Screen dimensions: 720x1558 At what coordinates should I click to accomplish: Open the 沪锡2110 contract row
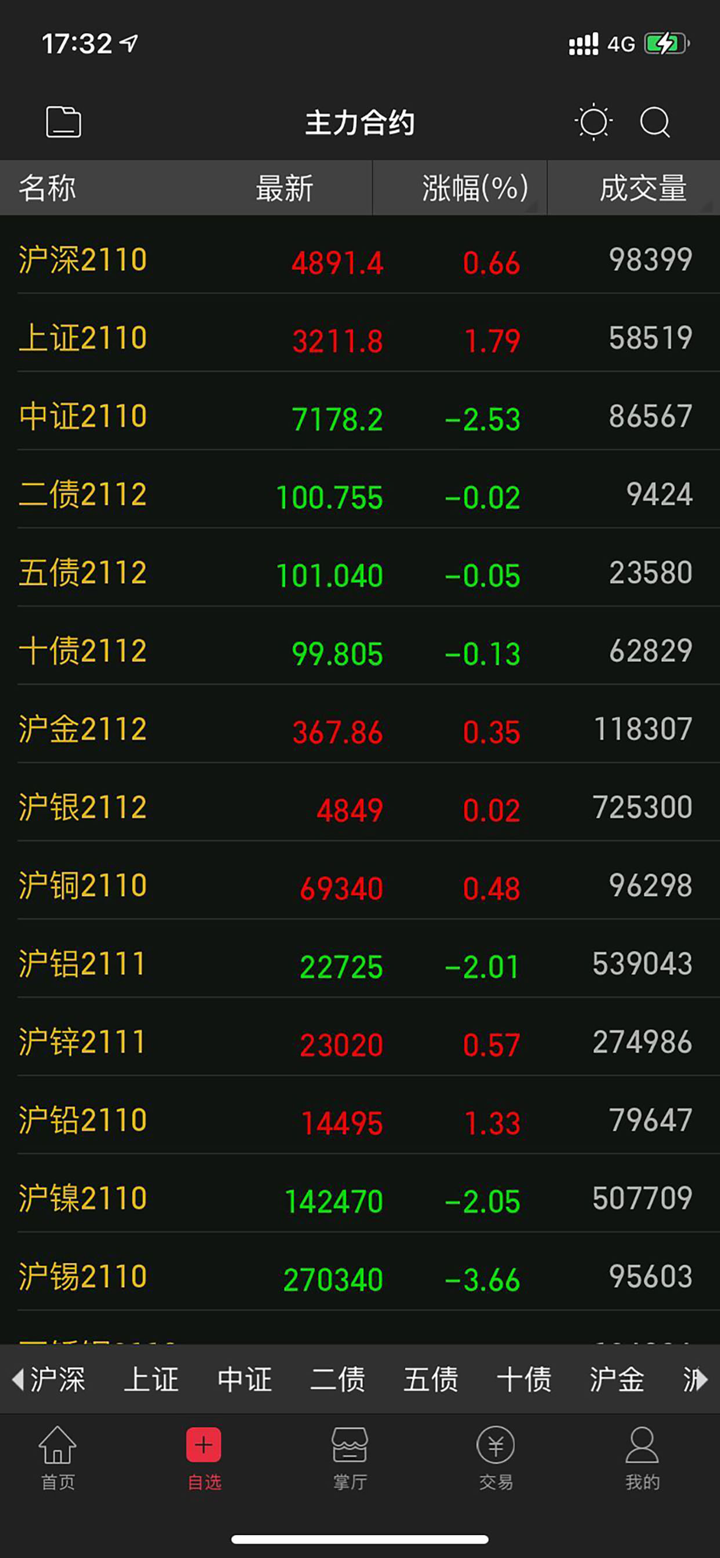359,1276
